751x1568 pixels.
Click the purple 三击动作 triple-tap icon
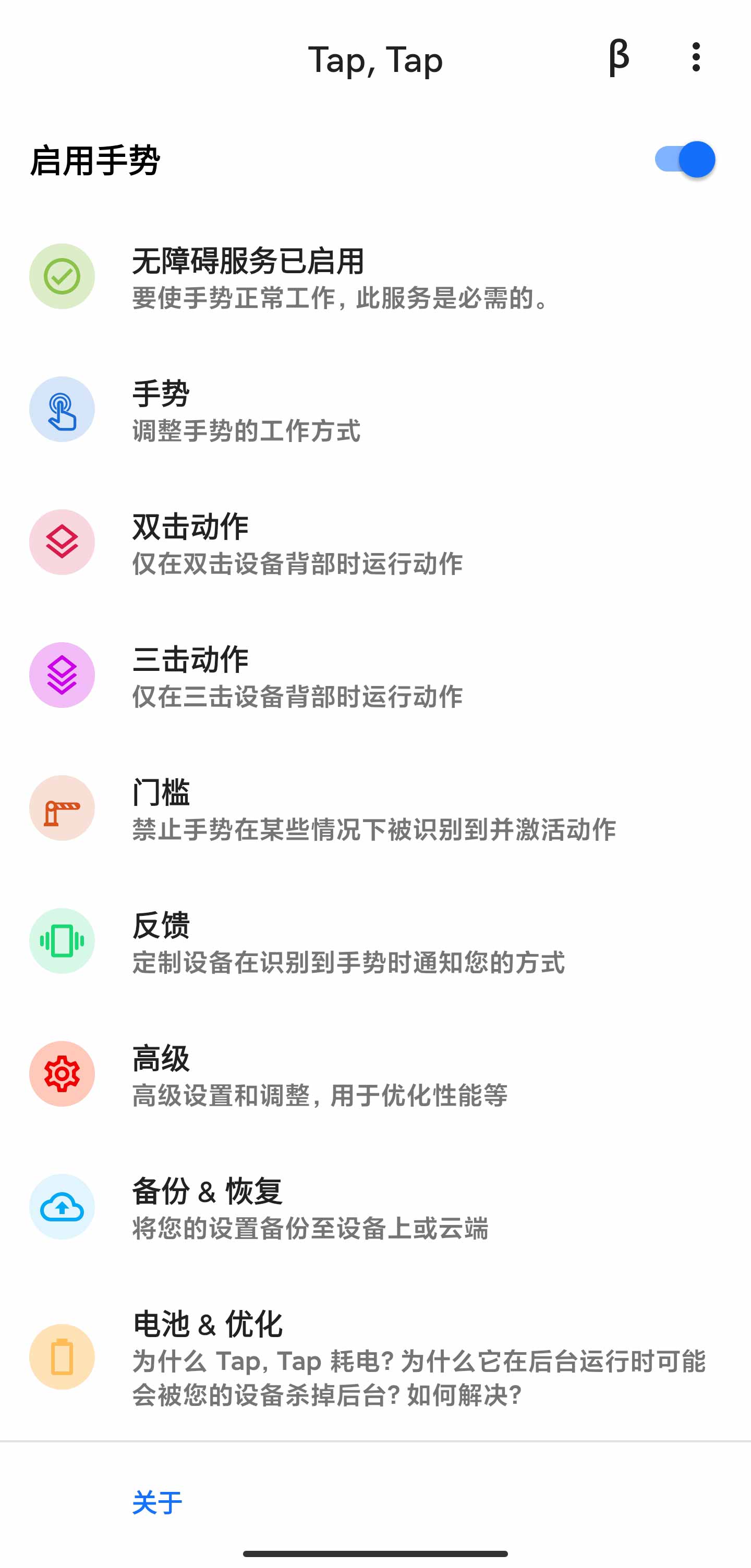[61, 676]
